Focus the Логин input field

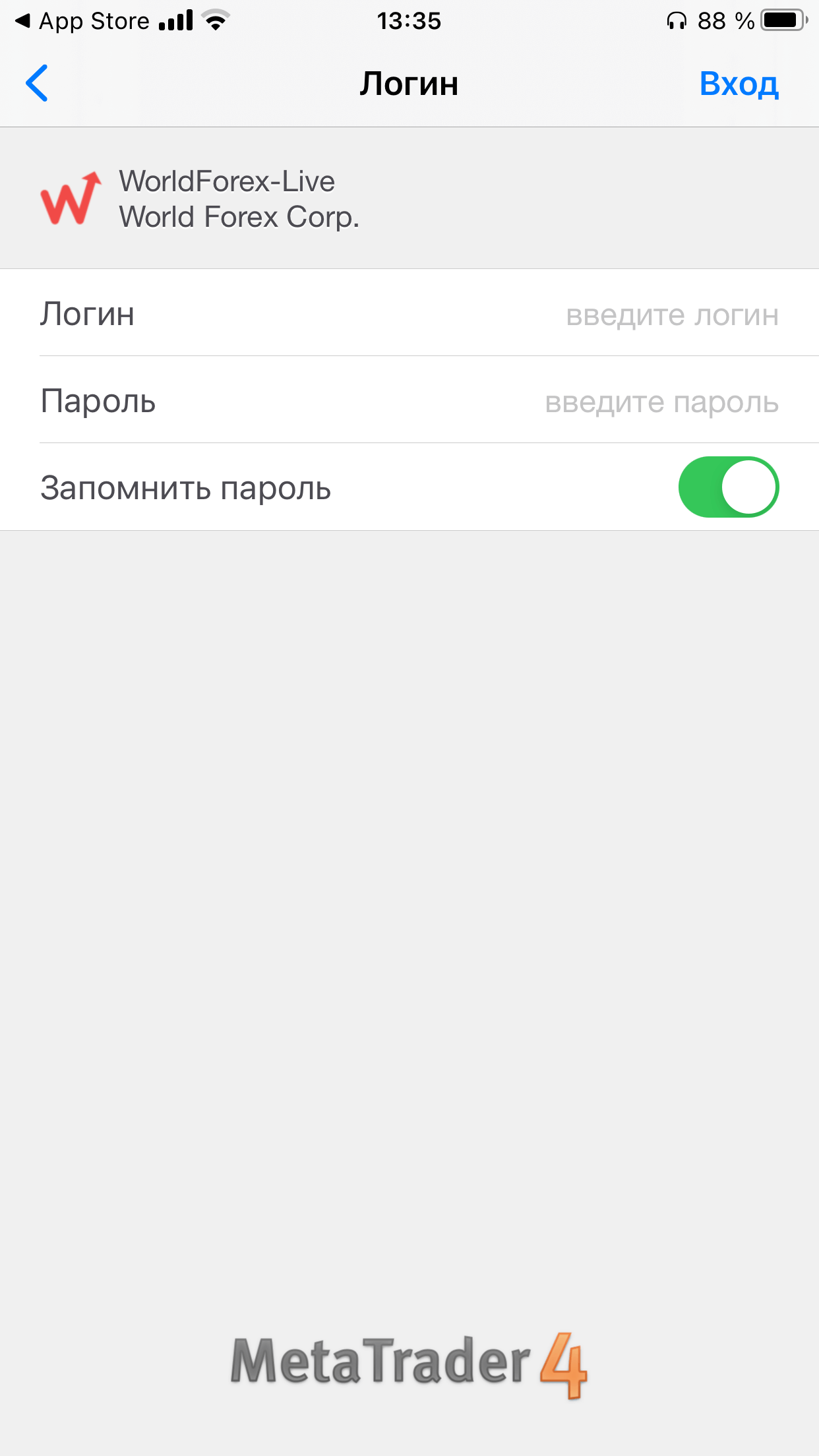point(409,313)
